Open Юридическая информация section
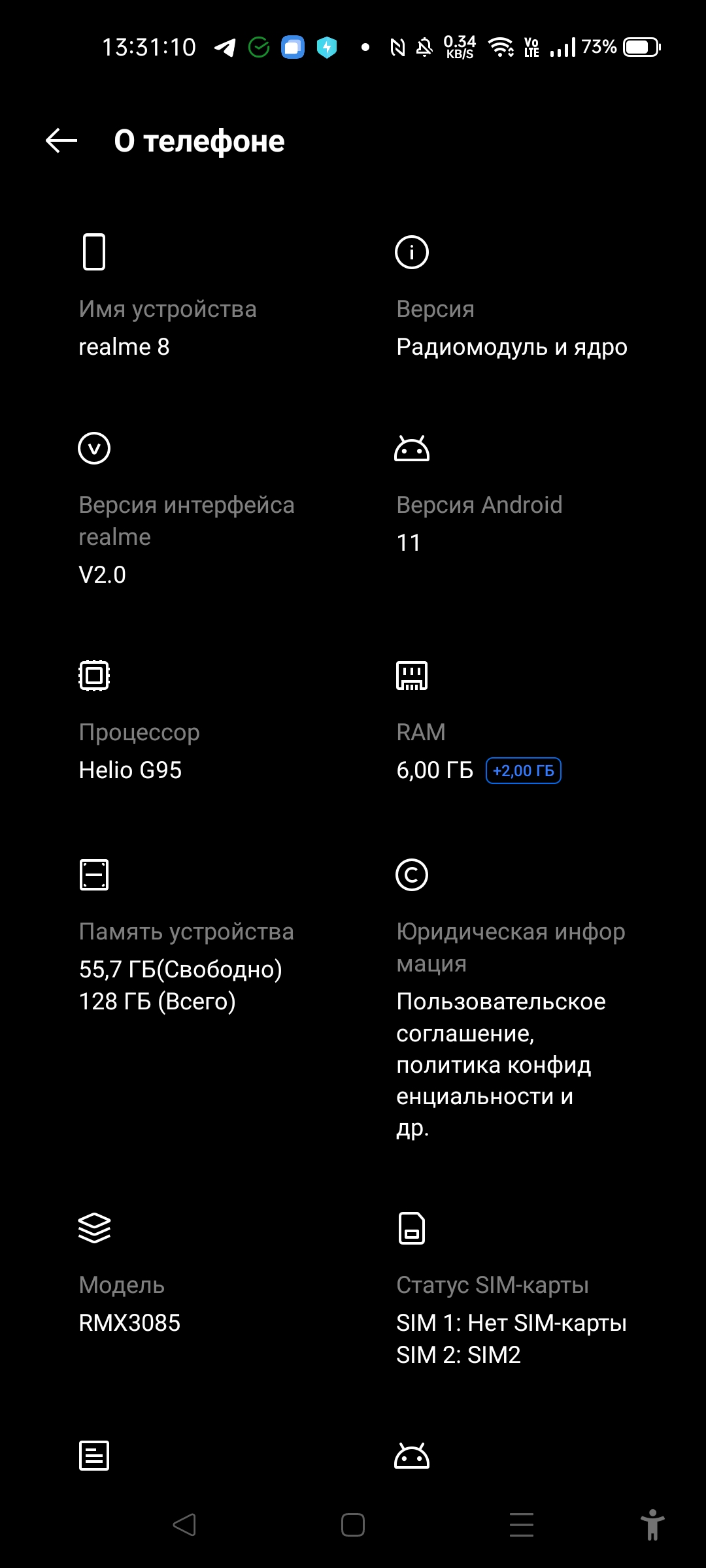Image resolution: width=706 pixels, height=1568 pixels. coord(512,1000)
